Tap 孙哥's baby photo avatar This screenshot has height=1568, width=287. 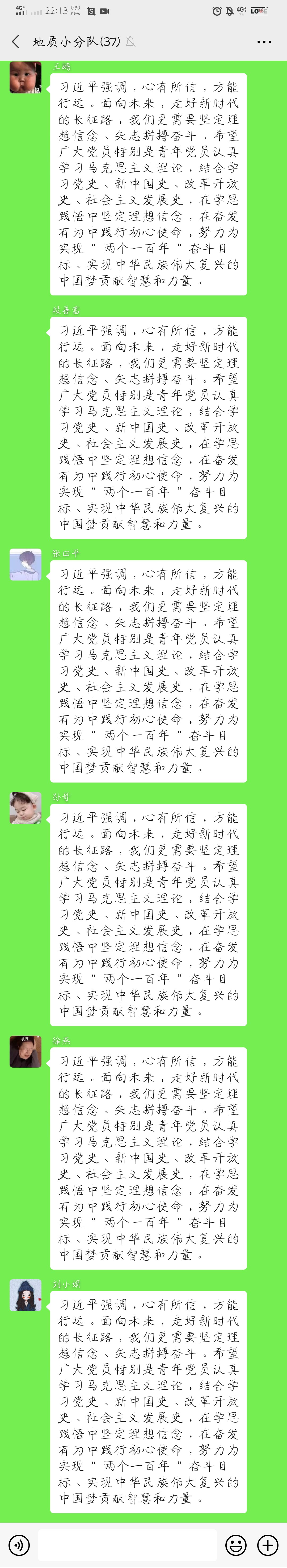click(26, 808)
